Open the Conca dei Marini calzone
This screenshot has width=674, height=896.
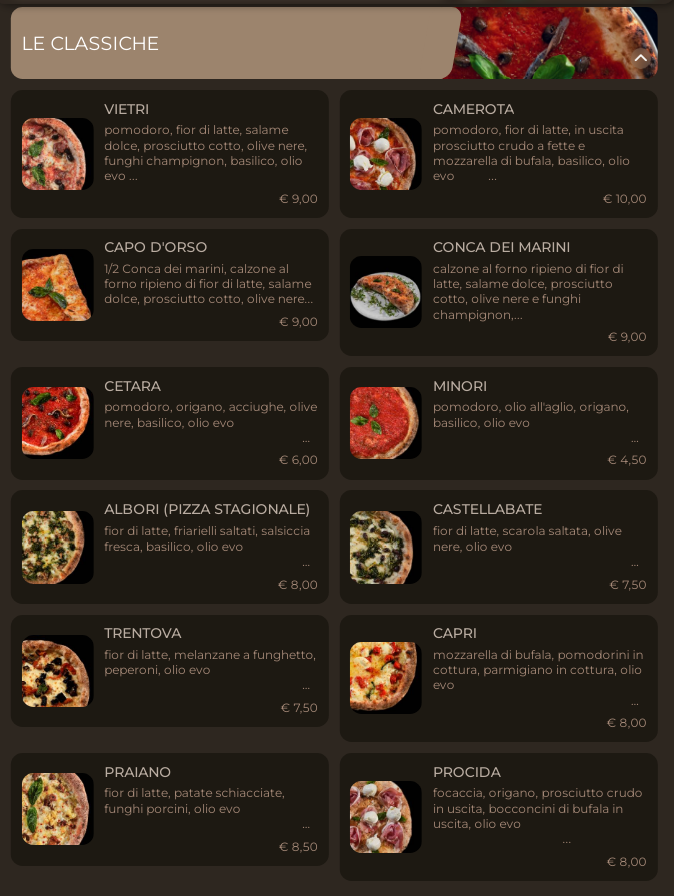(498, 292)
